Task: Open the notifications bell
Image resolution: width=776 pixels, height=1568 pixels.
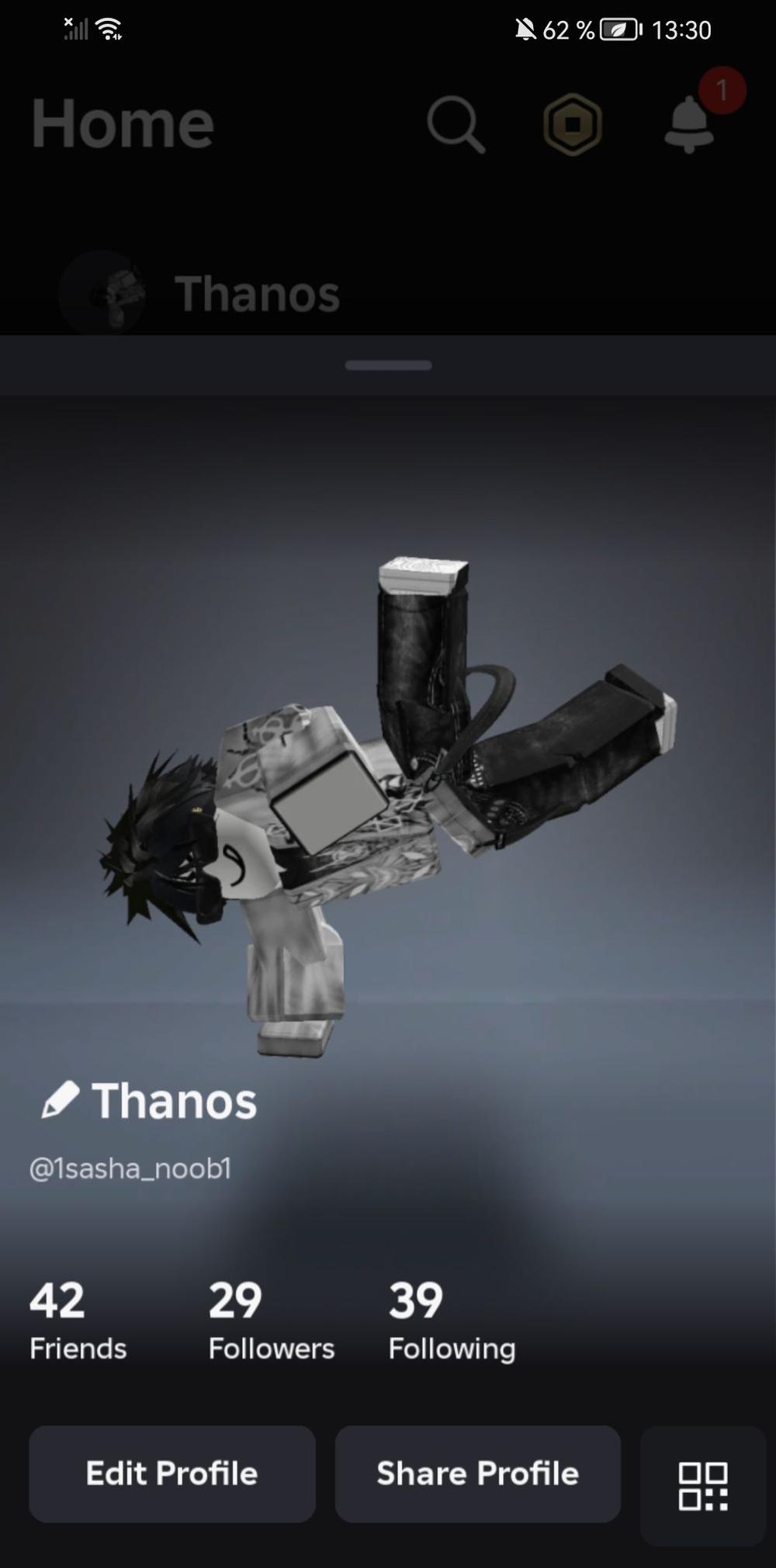Action: [690, 124]
